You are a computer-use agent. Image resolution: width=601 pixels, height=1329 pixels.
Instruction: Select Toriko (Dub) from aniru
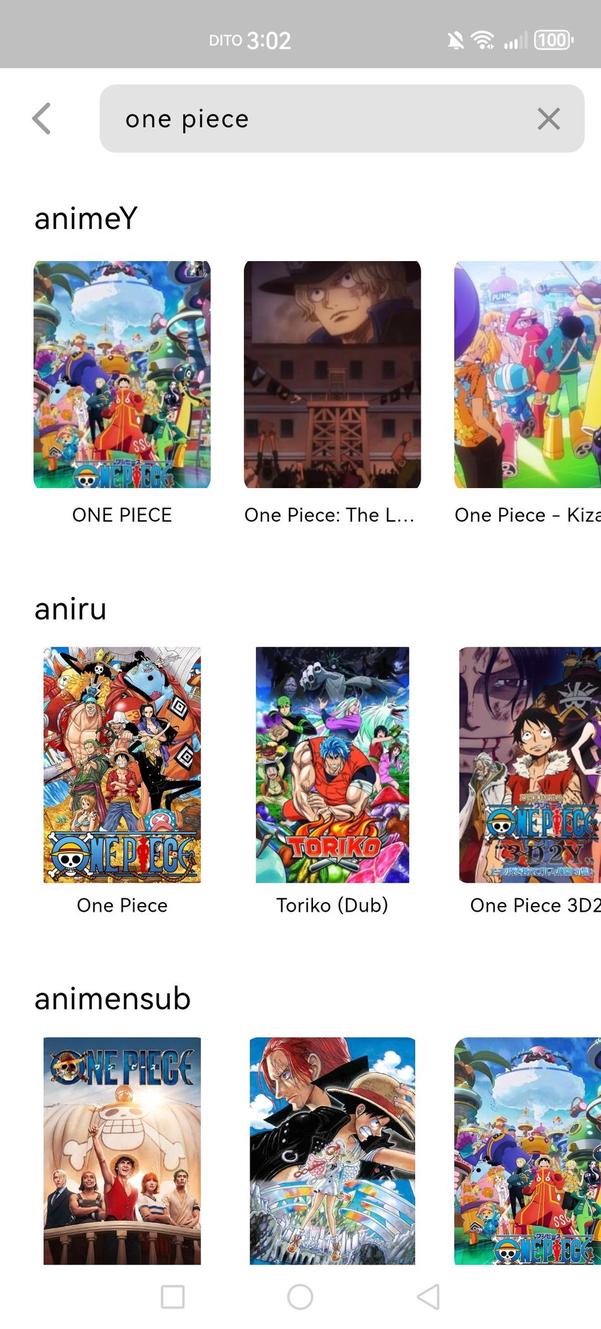coord(332,765)
